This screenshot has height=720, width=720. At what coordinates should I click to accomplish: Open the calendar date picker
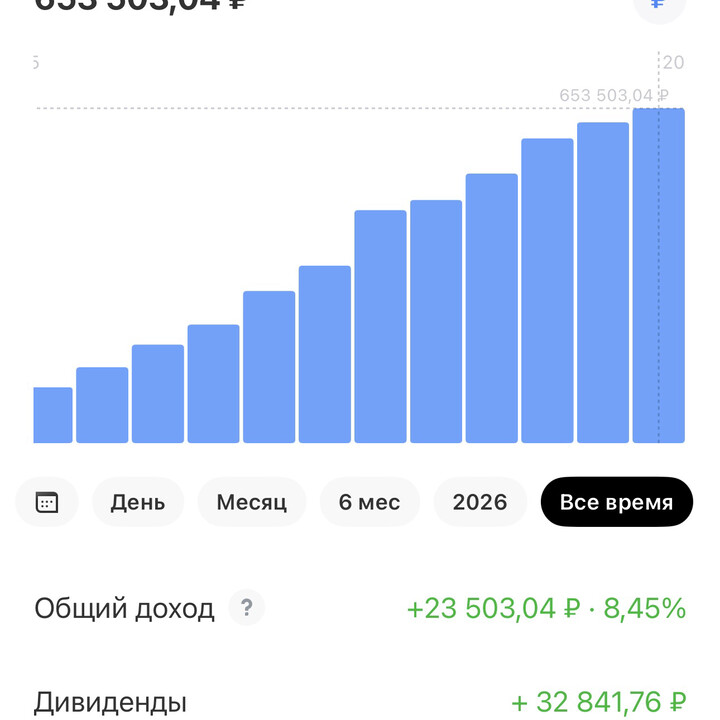coord(47,502)
